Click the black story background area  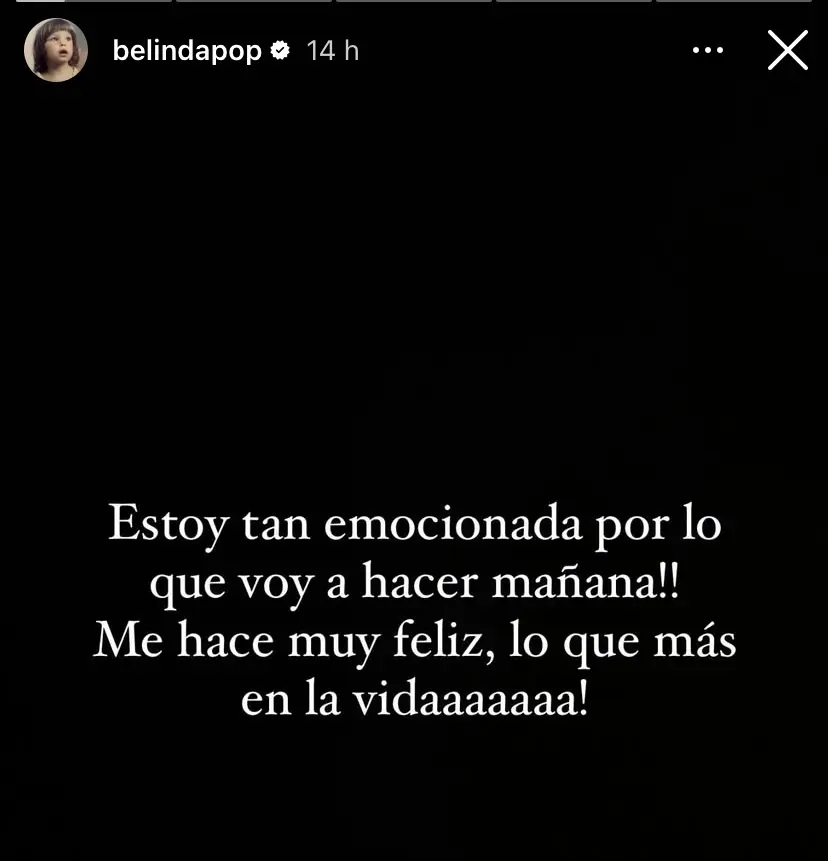click(414, 280)
